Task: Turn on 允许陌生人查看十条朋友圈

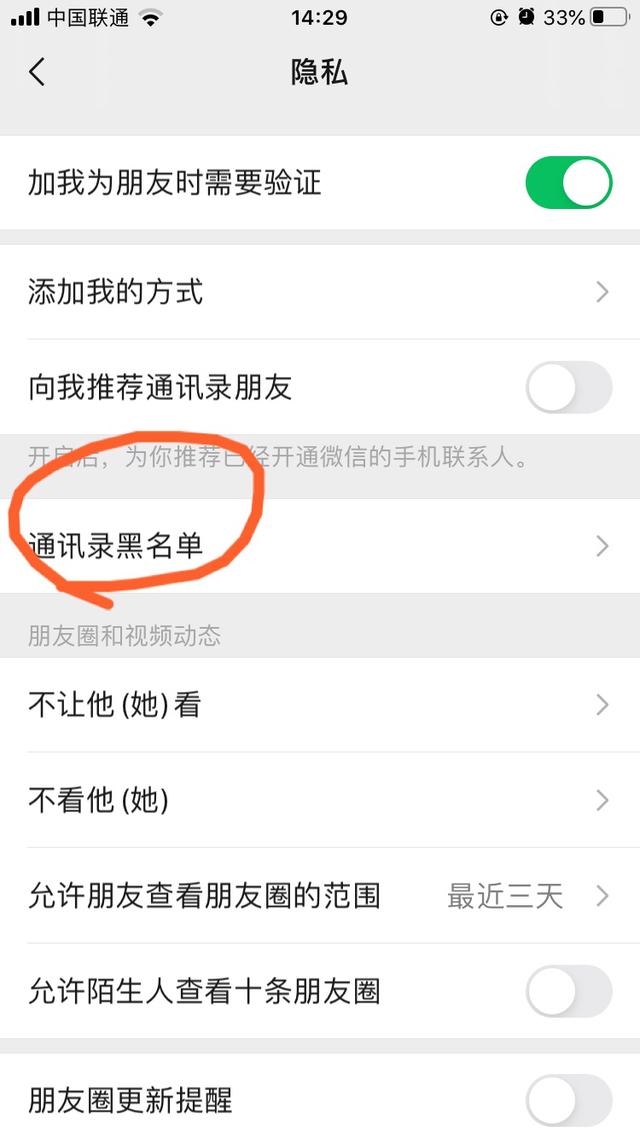Action: (x=568, y=991)
